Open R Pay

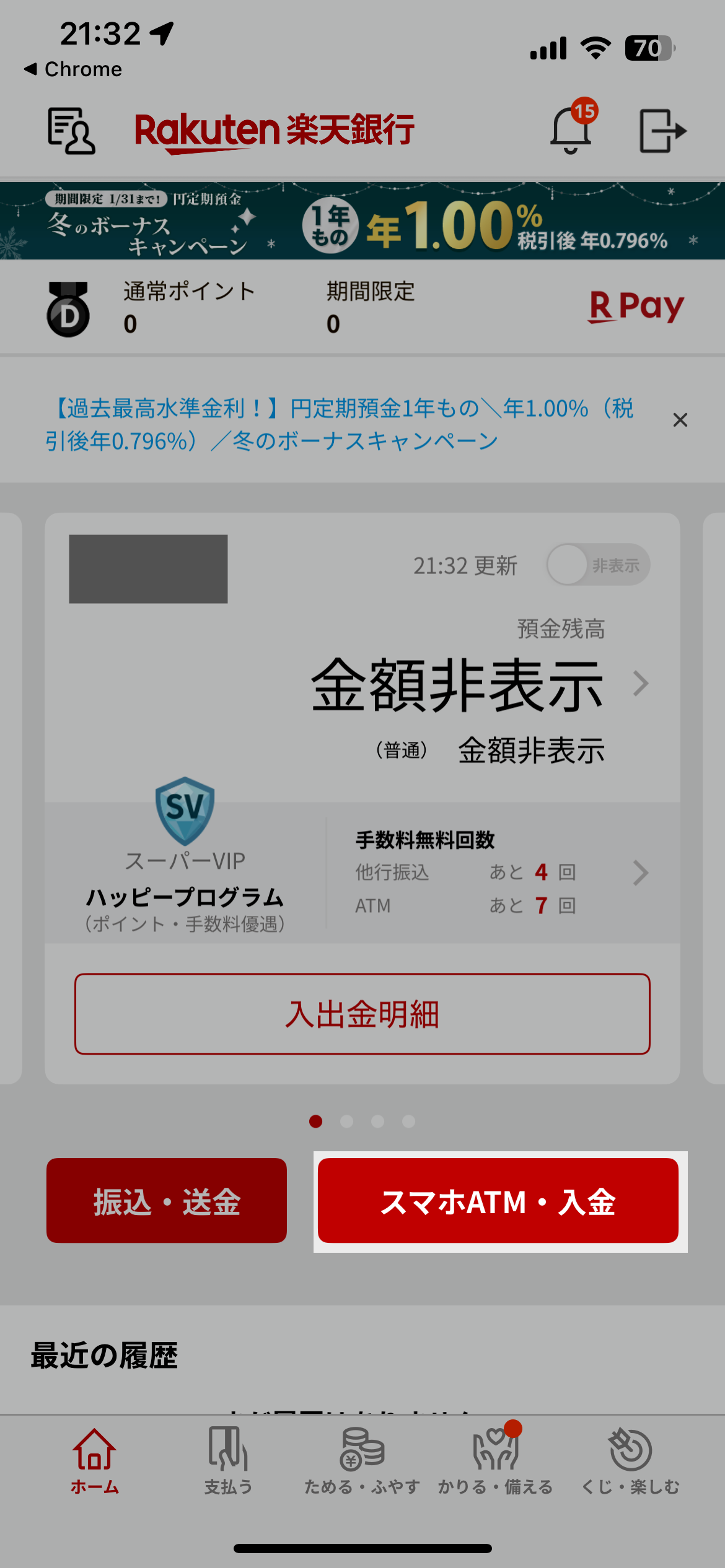637,308
